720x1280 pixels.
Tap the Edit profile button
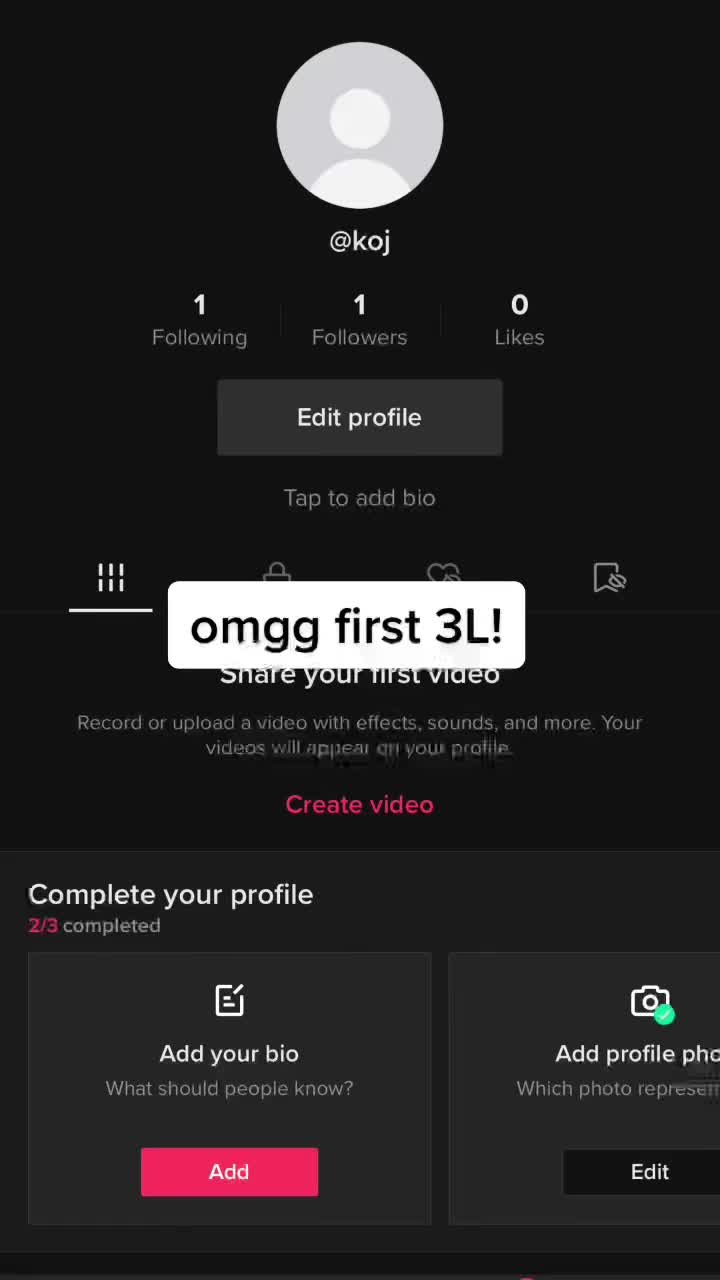(x=359, y=417)
